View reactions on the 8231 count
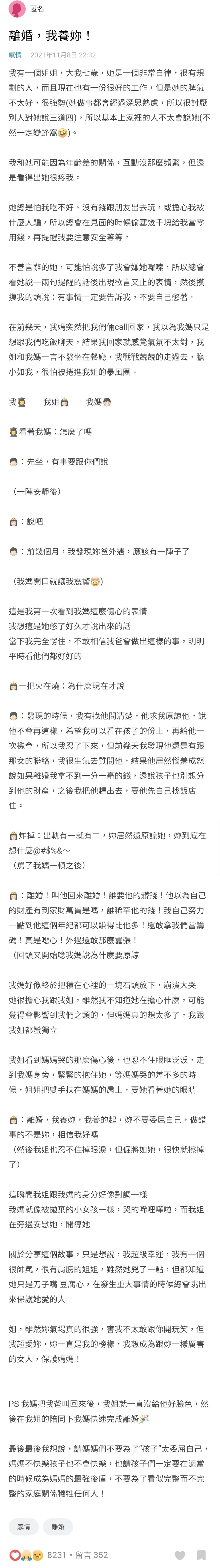220x1568 pixels. tap(56, 1555)
